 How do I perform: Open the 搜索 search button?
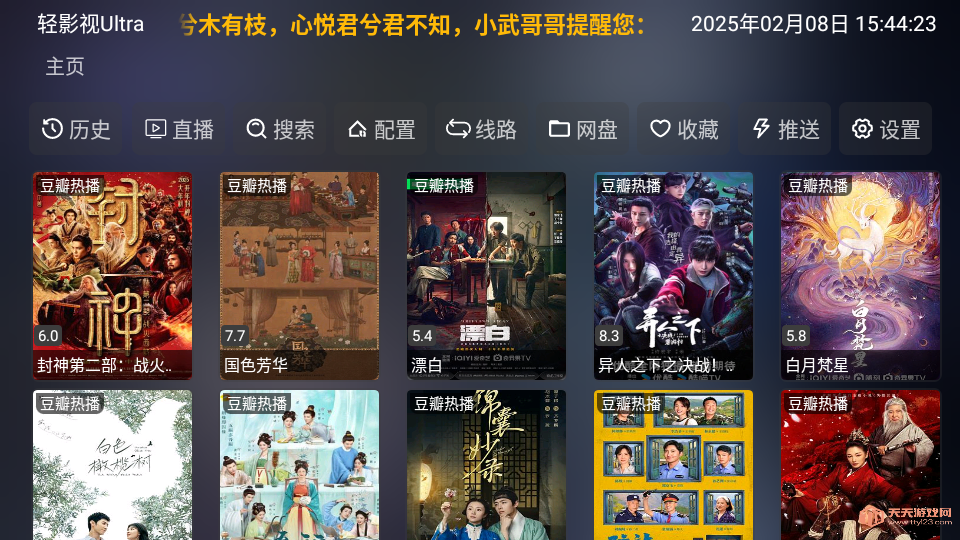(x=280, y=129)
